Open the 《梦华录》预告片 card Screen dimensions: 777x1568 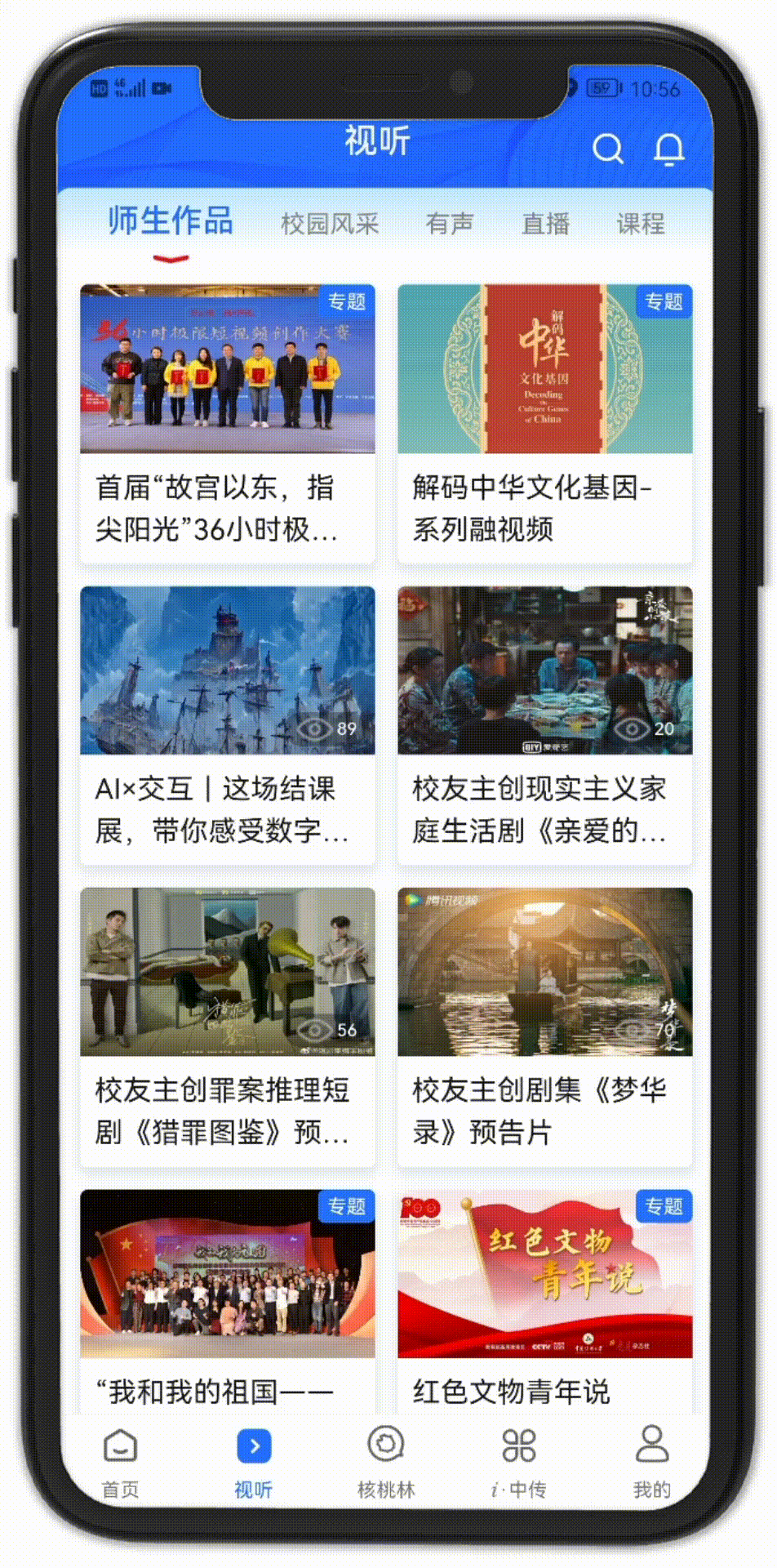pos(544,1027)
